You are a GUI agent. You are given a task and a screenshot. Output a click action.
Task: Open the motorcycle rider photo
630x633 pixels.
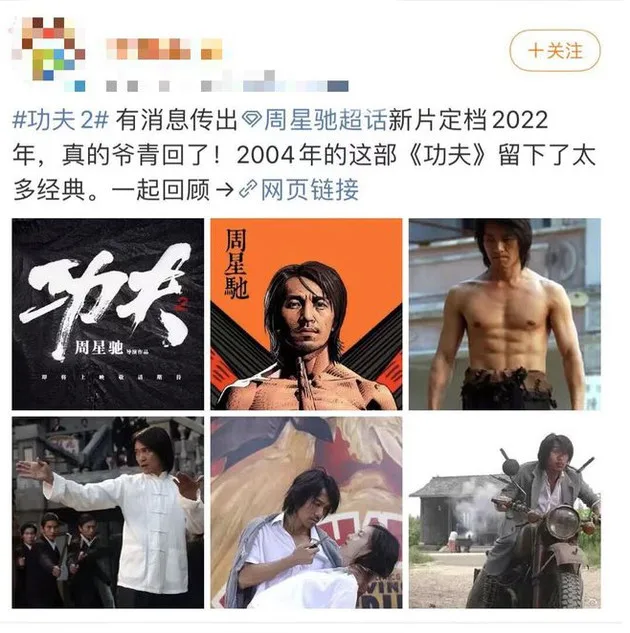(505, 513)
